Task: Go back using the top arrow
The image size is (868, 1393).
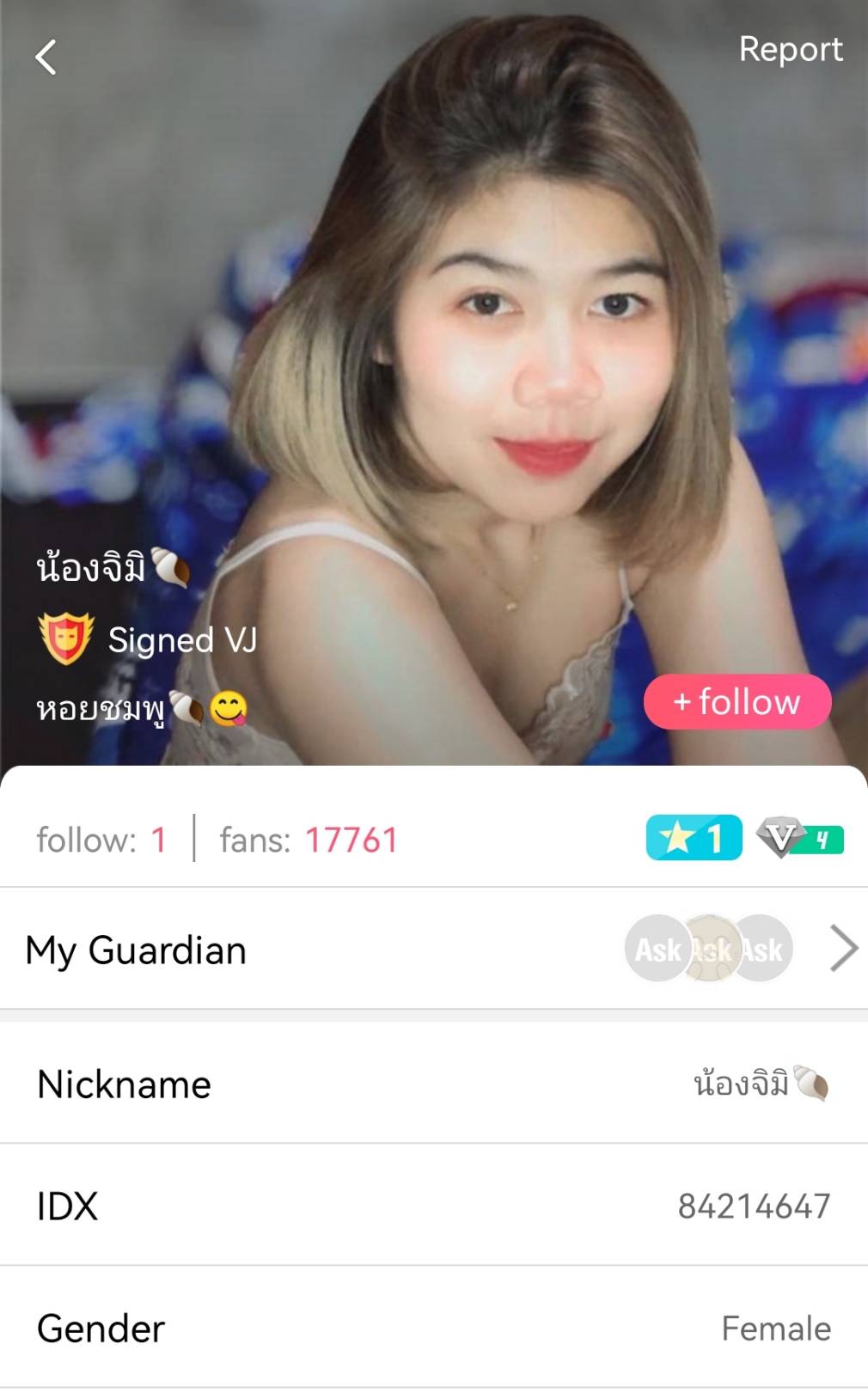Action: 46,58
